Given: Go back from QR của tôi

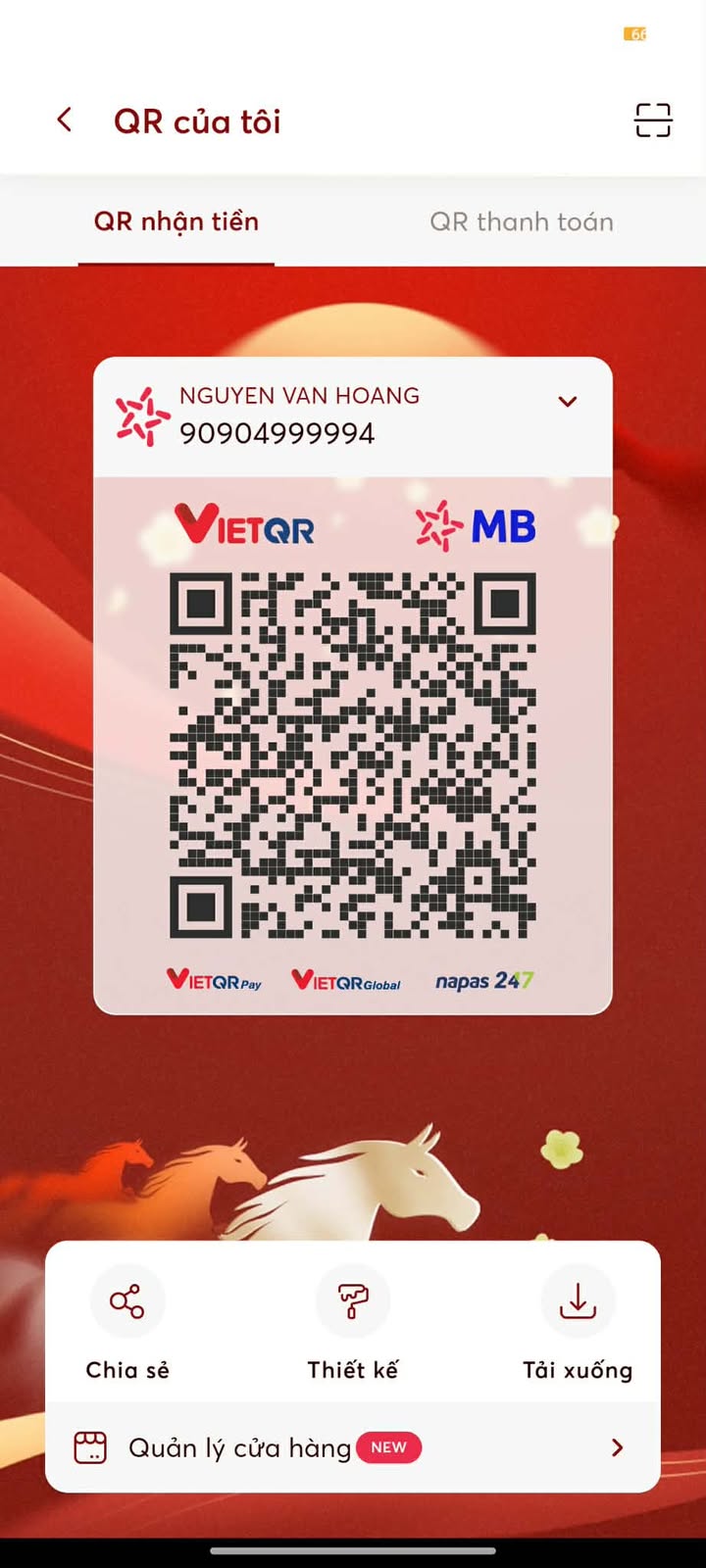Looking at the screenshot, I should (65, 121).
